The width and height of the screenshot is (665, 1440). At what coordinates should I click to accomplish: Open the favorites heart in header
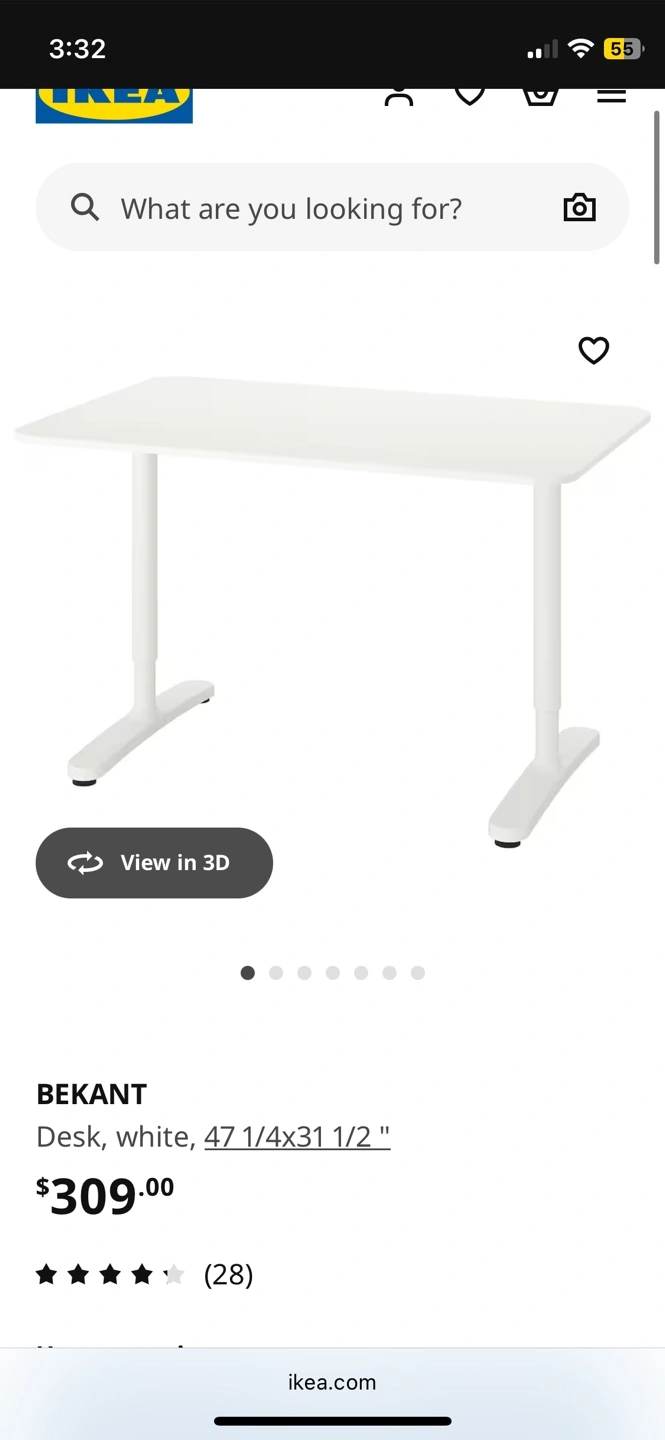point(470,96)
